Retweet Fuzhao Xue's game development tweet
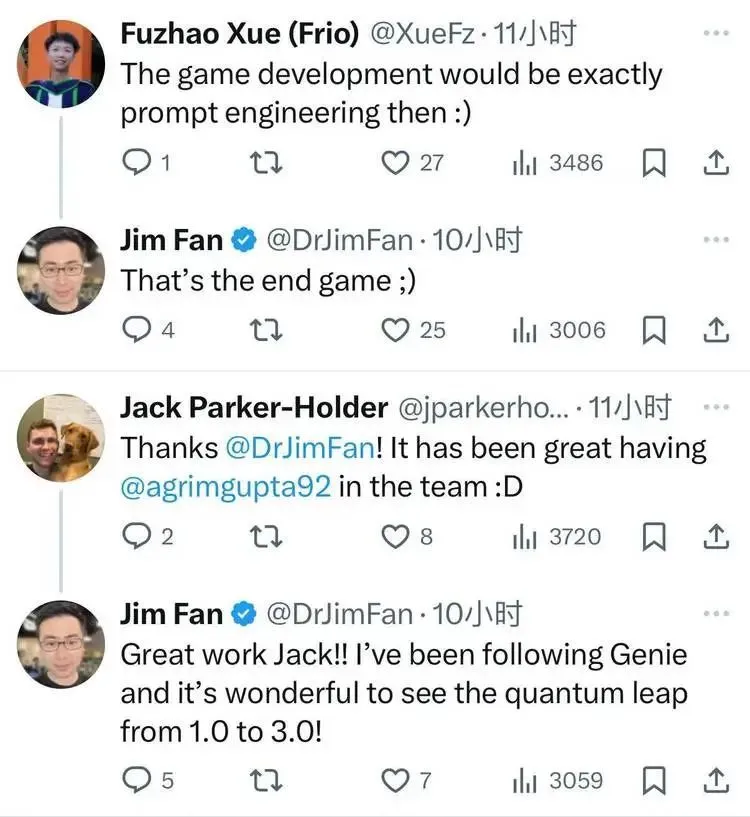 [x=267, y=163]
